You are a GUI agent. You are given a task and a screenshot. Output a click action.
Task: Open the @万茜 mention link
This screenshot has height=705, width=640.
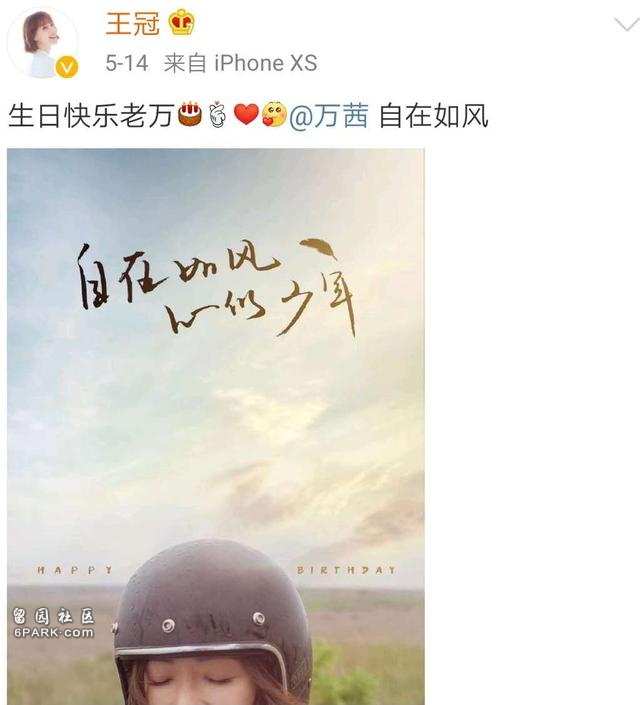[329, 116]
